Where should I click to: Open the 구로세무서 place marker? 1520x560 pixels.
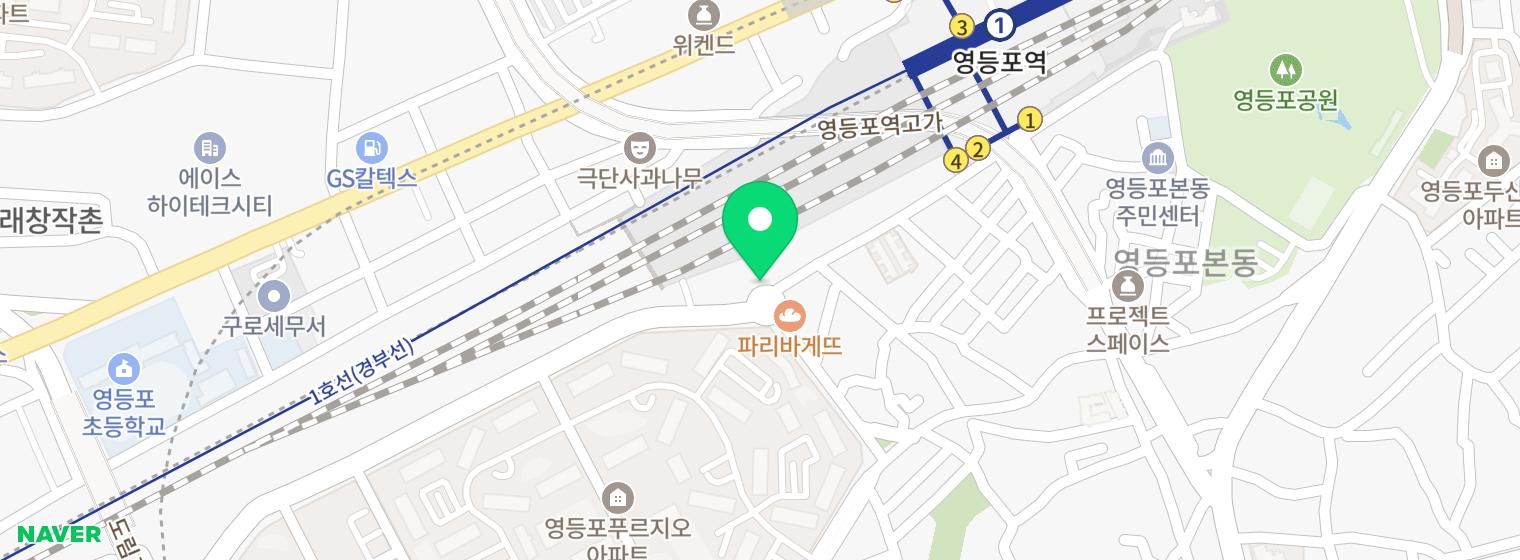click(273, 296)
